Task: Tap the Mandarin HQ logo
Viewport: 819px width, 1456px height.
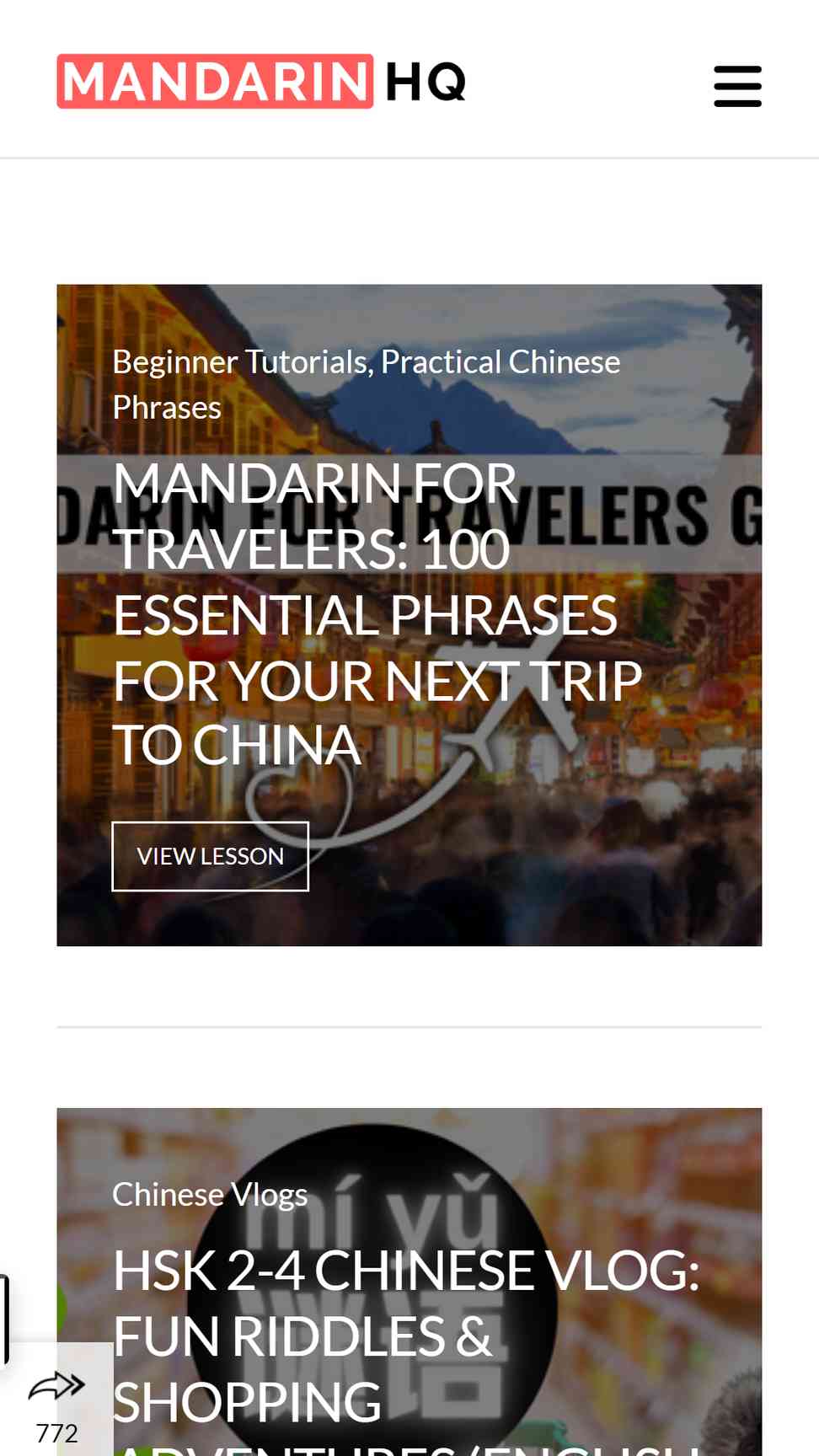Action: pos(261,82)
